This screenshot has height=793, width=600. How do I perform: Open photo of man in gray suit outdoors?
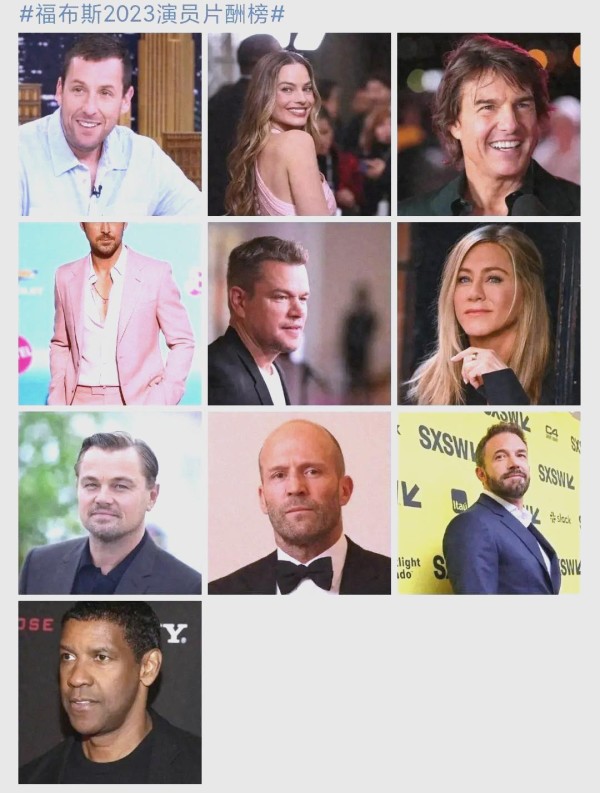point(109,503)
